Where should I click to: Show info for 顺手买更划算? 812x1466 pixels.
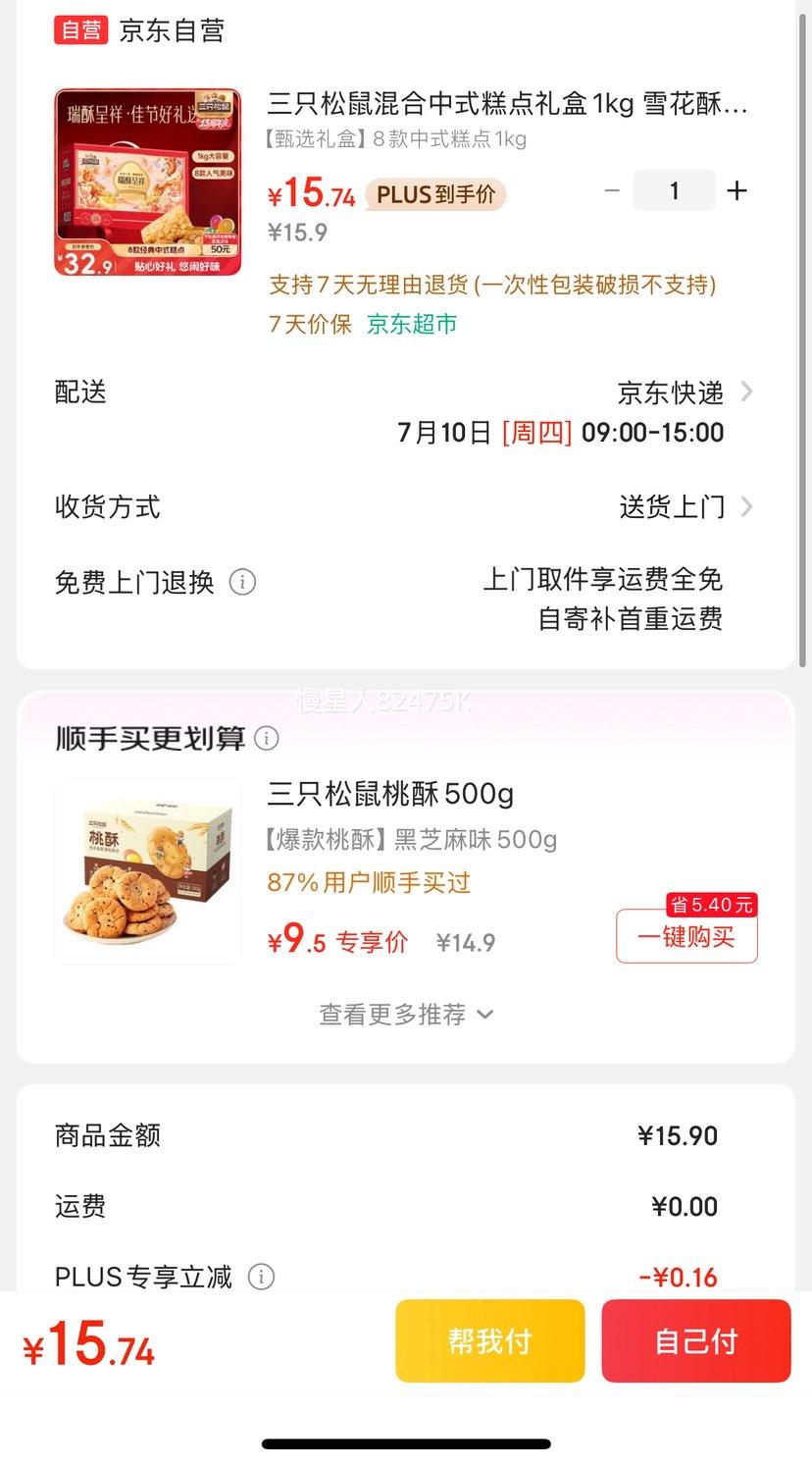pos(267,738)
